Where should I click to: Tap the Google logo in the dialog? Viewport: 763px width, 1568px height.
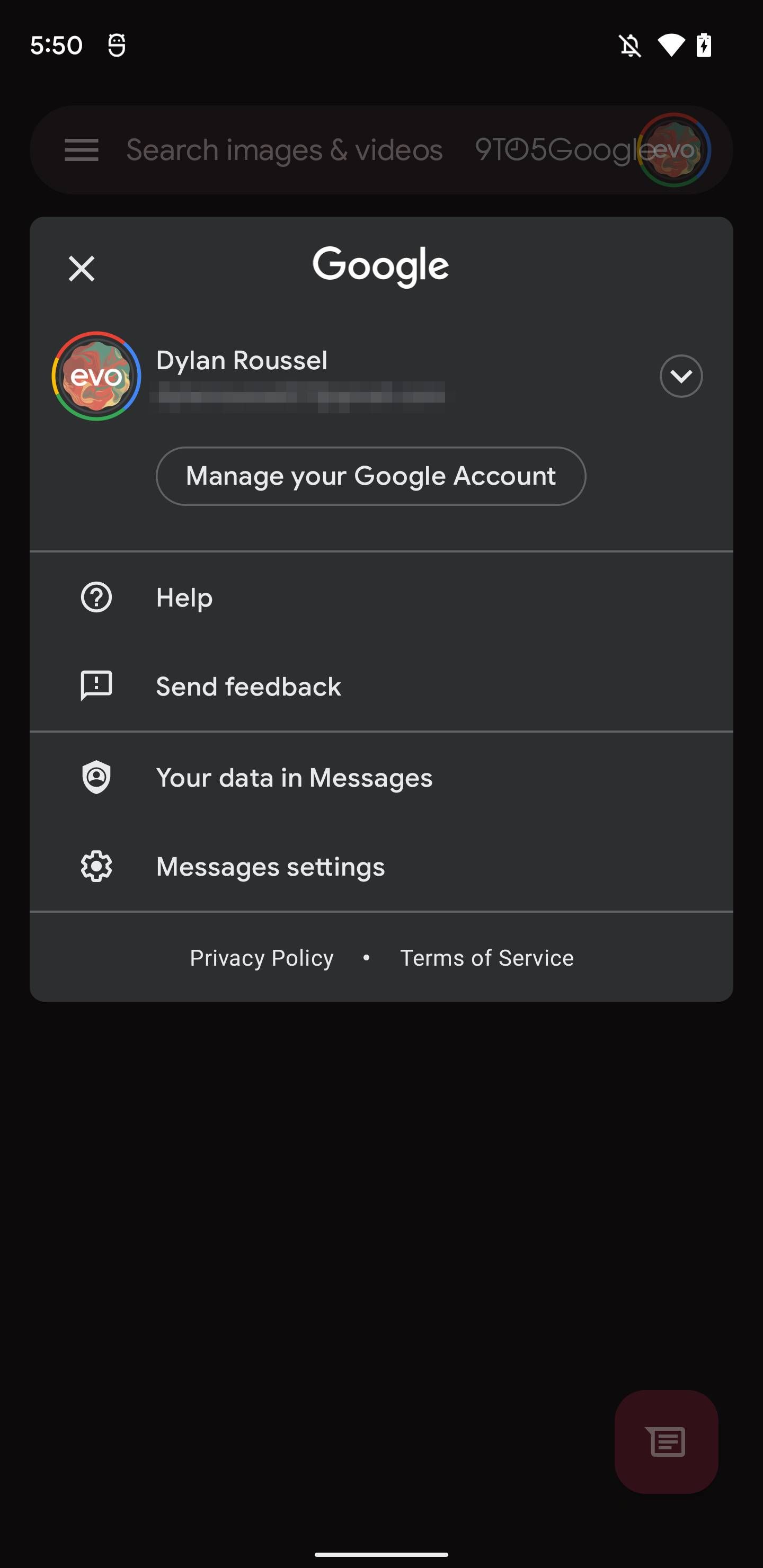(x=381, y=264)
